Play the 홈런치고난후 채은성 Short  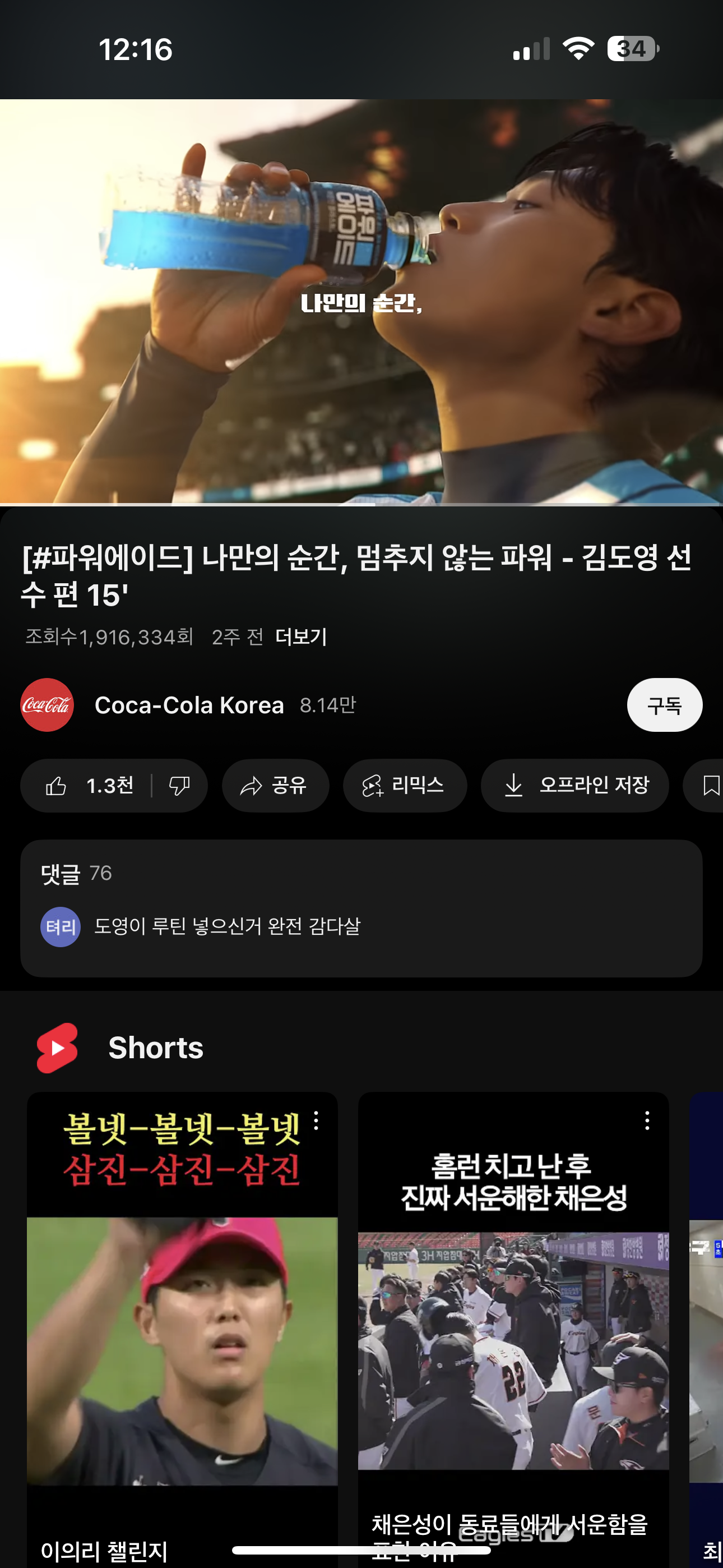[x=513, y=1339]
